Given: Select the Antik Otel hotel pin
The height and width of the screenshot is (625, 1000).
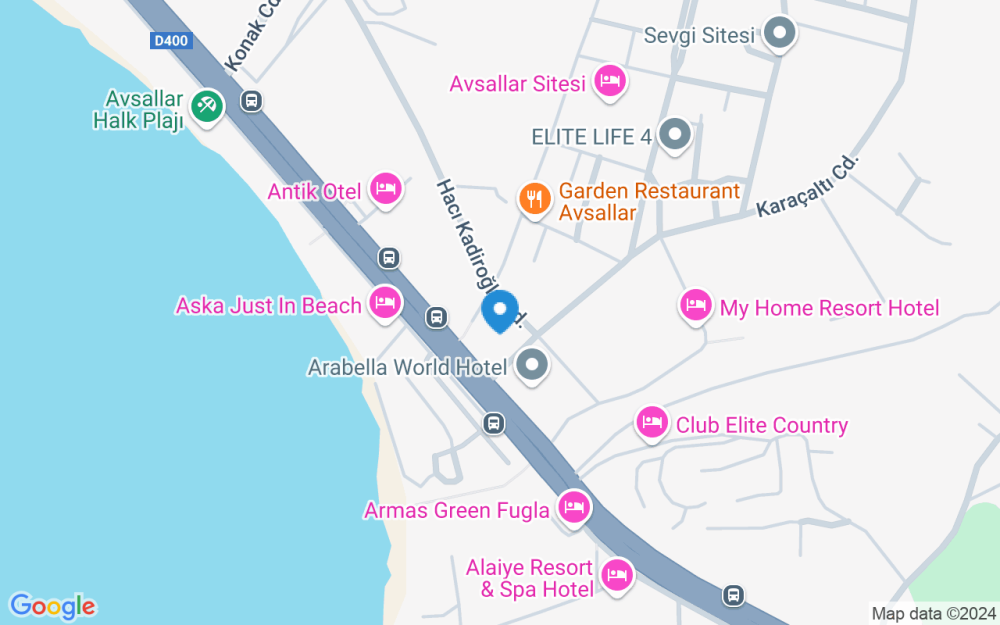Looking at the screenshot, I should click(x=385, y=188).
